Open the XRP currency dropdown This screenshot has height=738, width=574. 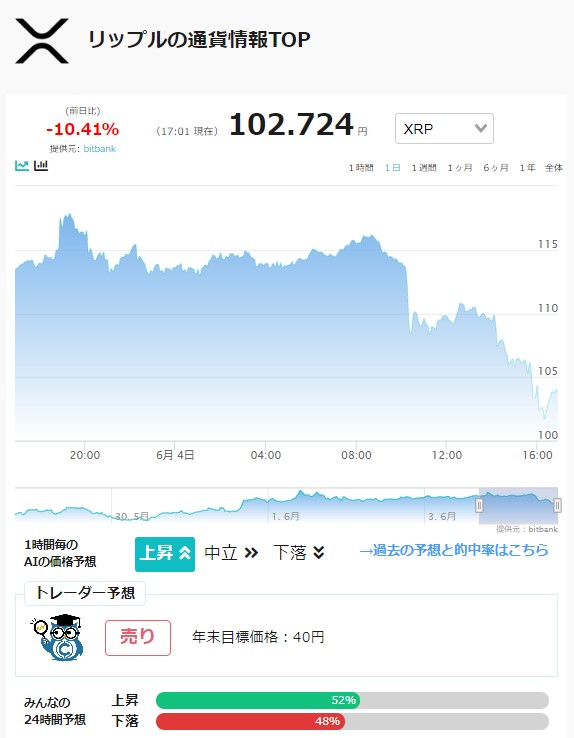(444, 128)
